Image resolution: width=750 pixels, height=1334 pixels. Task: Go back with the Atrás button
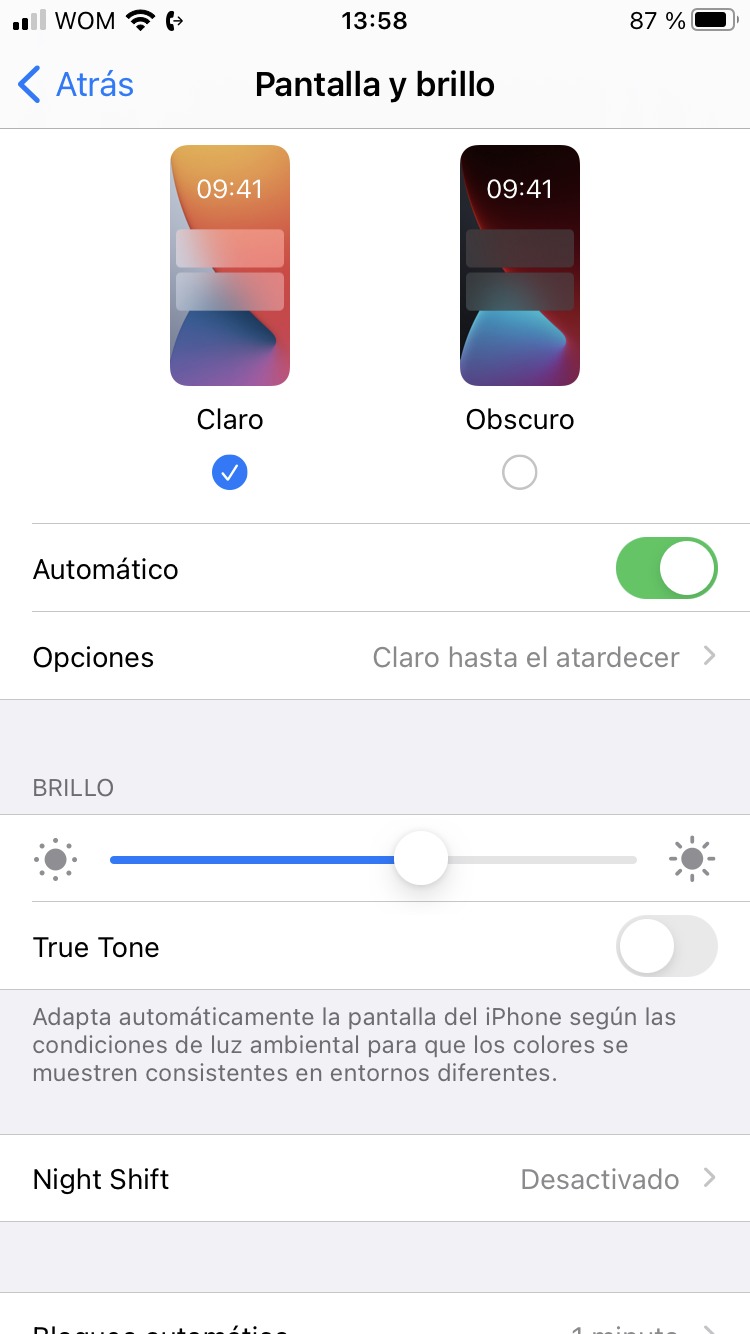coord(76,85)
